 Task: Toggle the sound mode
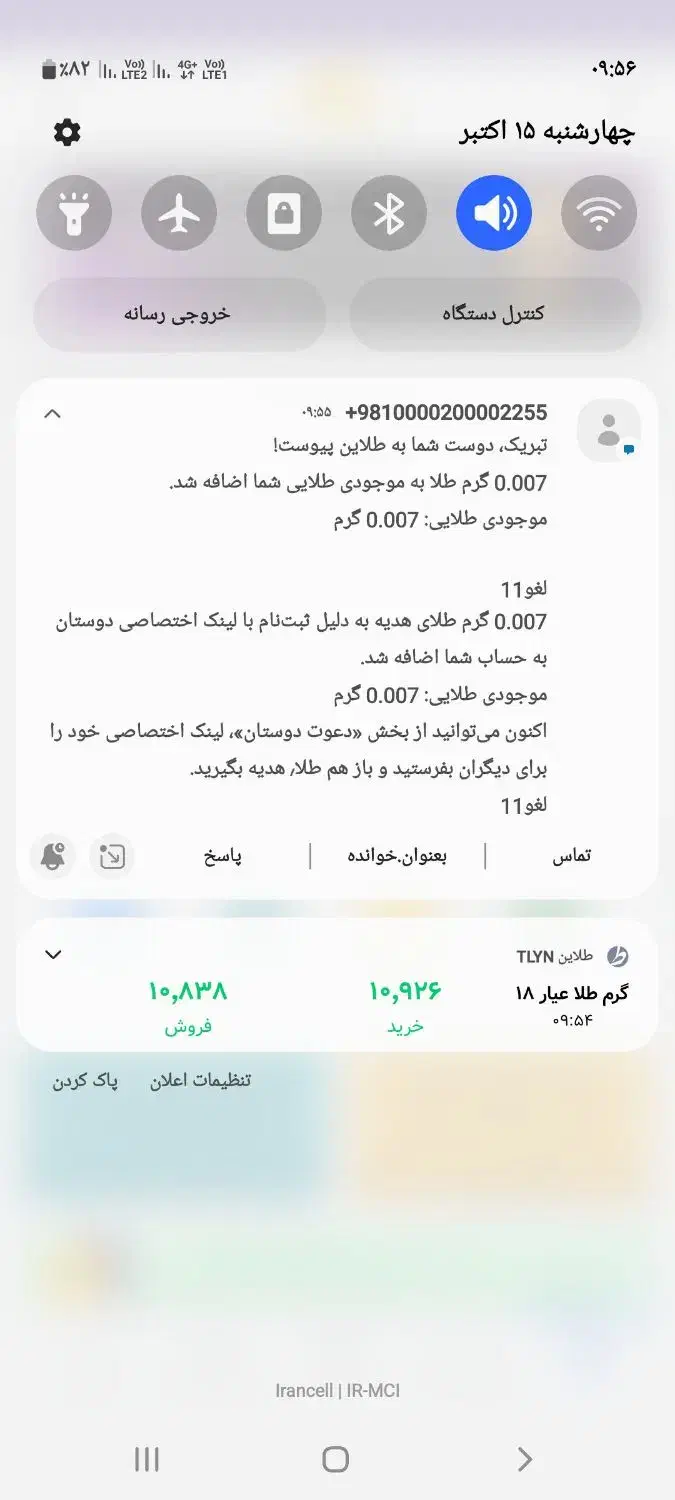pyautogui.click(x=494, y=213)
